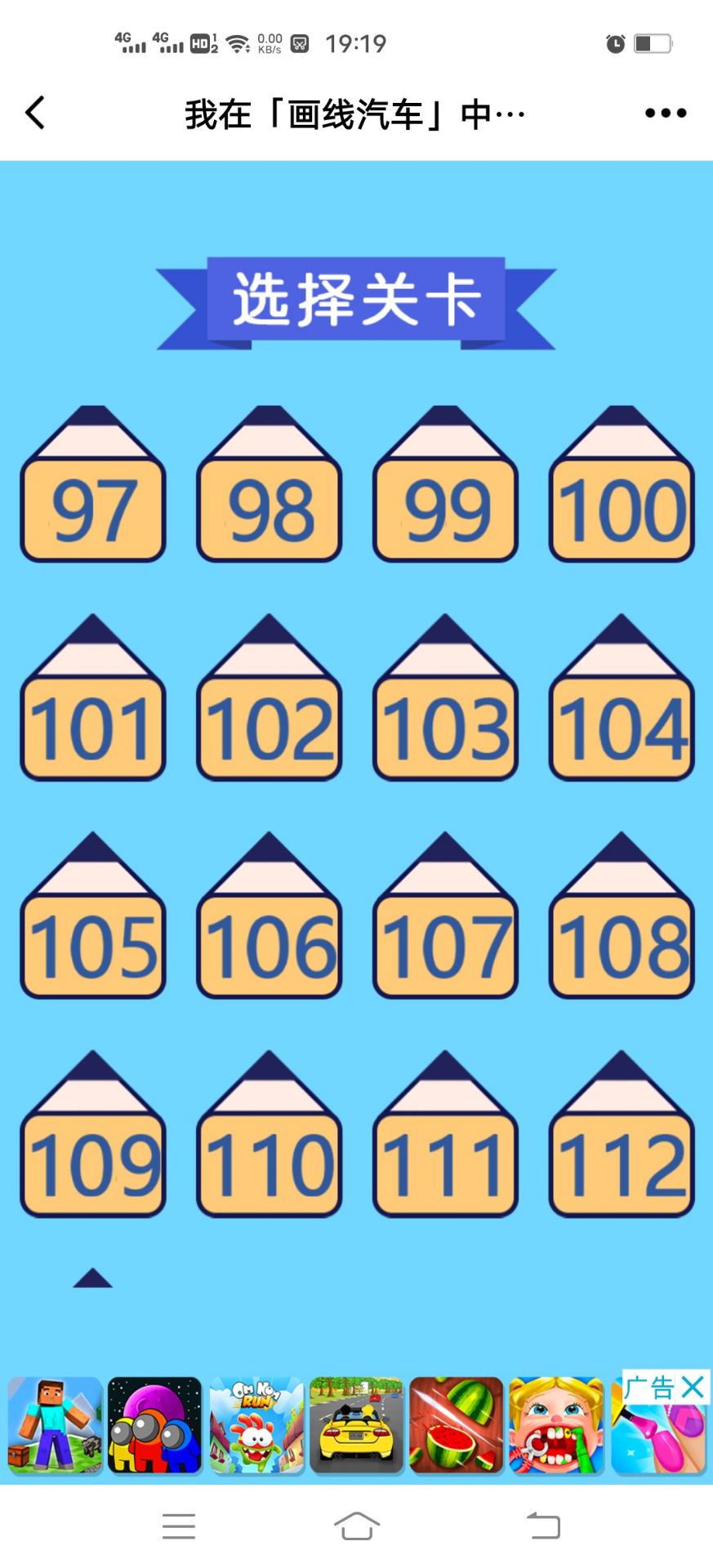The image size is (713, 1568).
Task: Close the ad banner with the X
Action: [693, 1387]
